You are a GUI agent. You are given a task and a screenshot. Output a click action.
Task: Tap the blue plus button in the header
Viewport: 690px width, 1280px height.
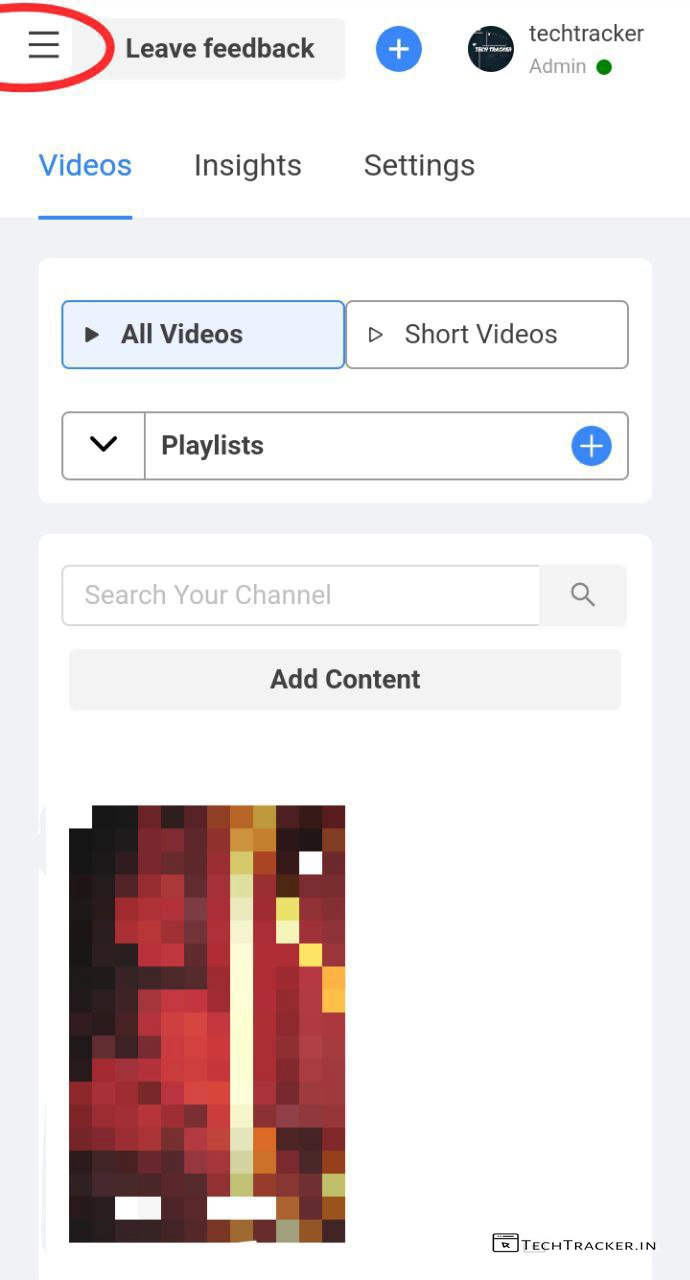pyautogui.click(x=399, y=49)
